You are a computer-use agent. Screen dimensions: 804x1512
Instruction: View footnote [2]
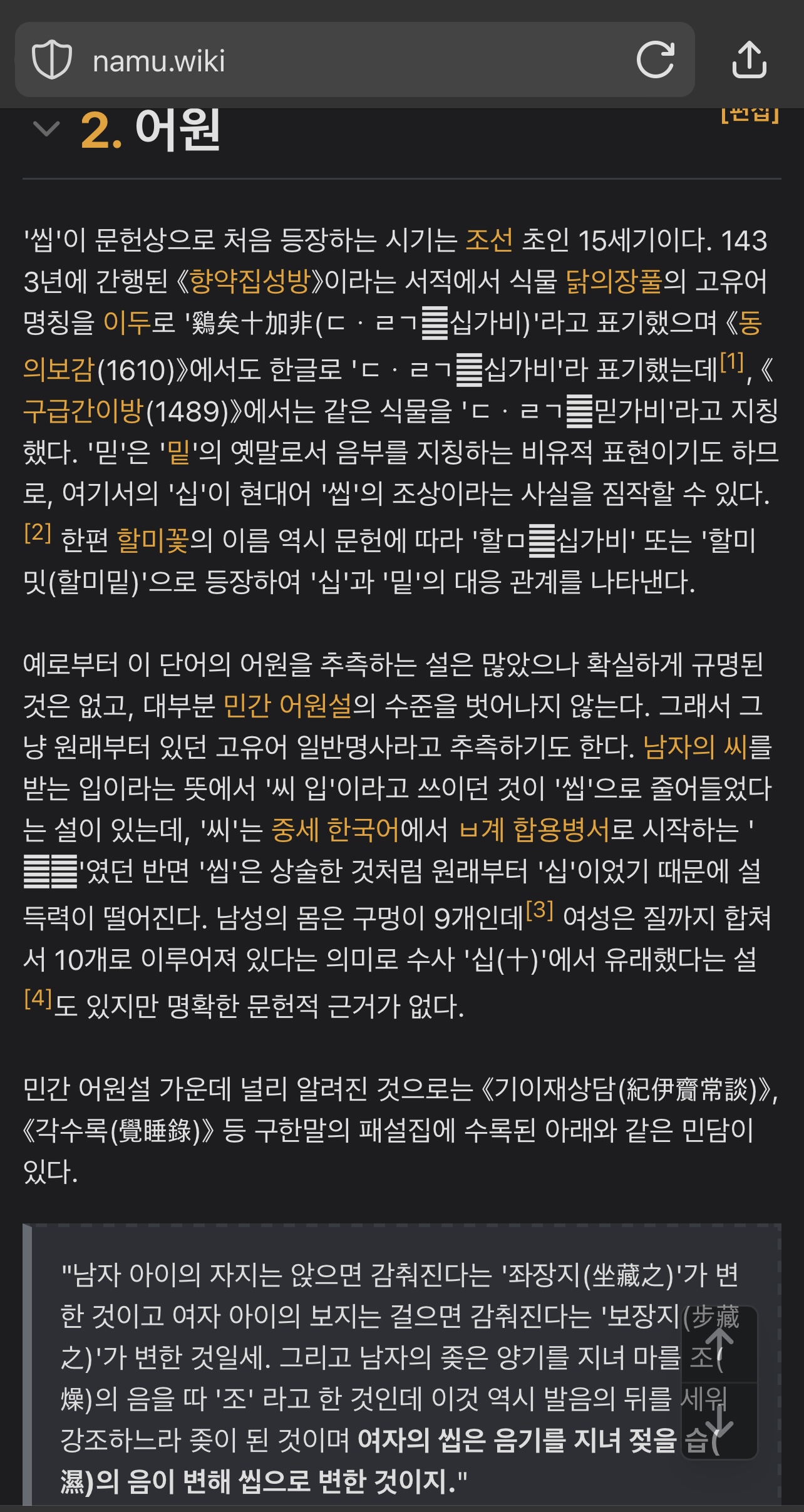point(38,533)
